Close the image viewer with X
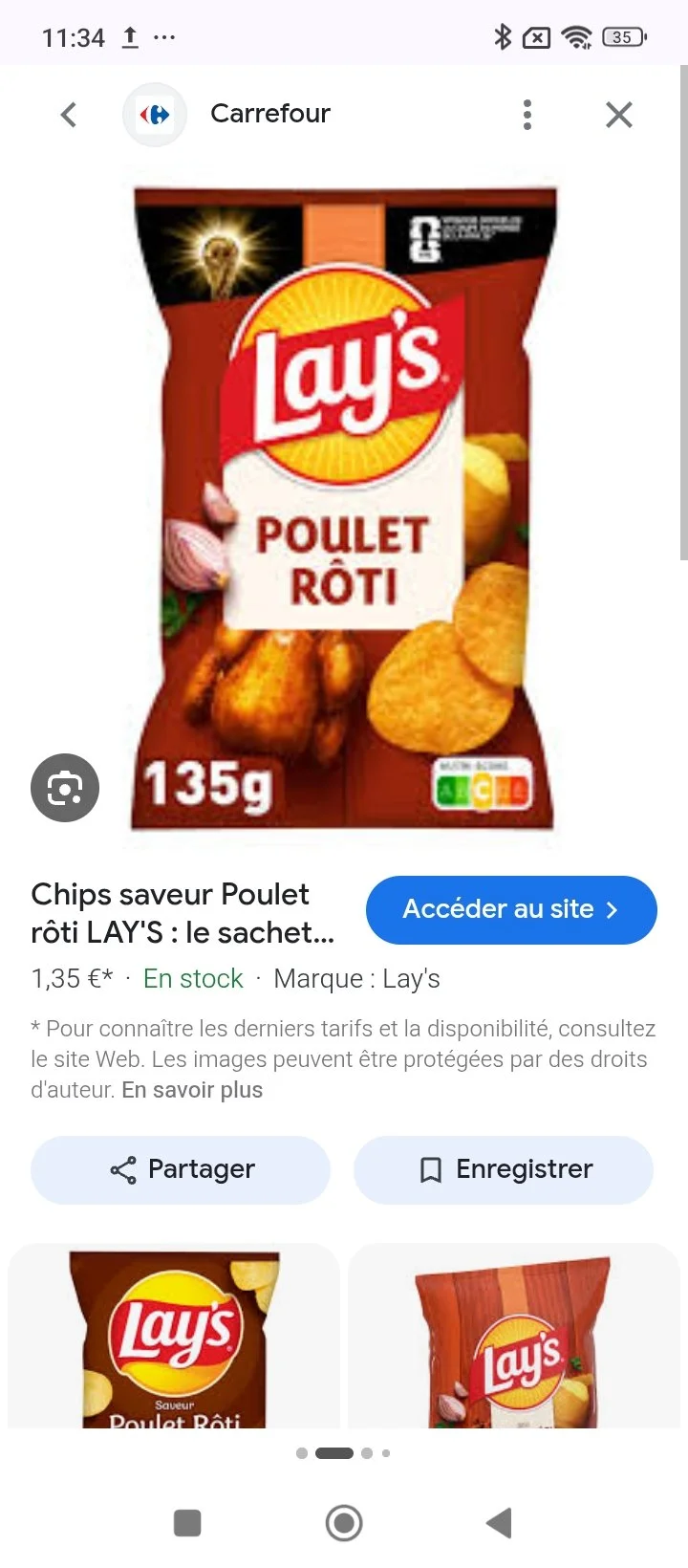The image size is (688, 1568). 619,115
